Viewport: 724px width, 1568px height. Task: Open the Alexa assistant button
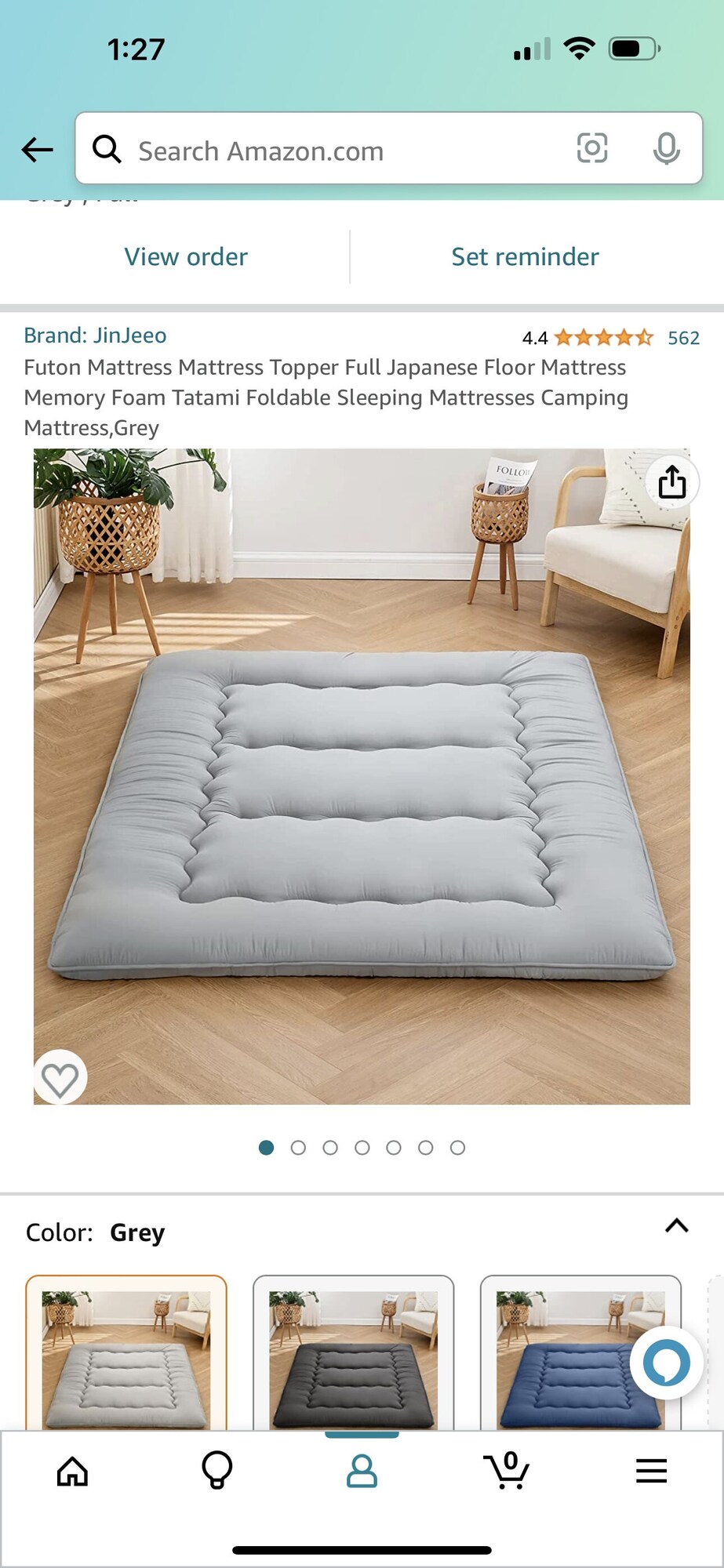(x=666, y=1364)
